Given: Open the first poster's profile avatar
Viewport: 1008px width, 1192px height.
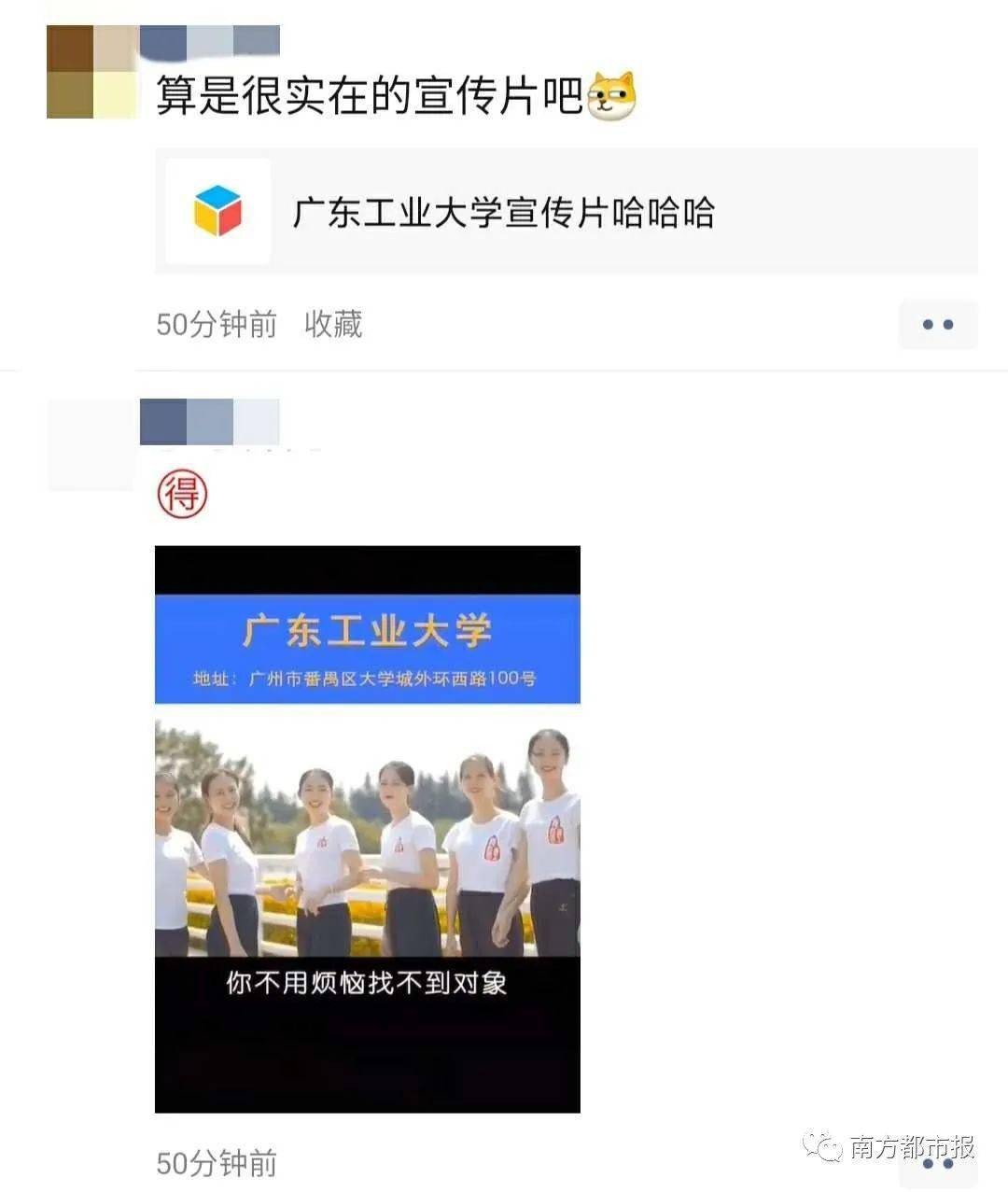Looking at the screenshot, I should pyautogui.click(x=92, y=73).
